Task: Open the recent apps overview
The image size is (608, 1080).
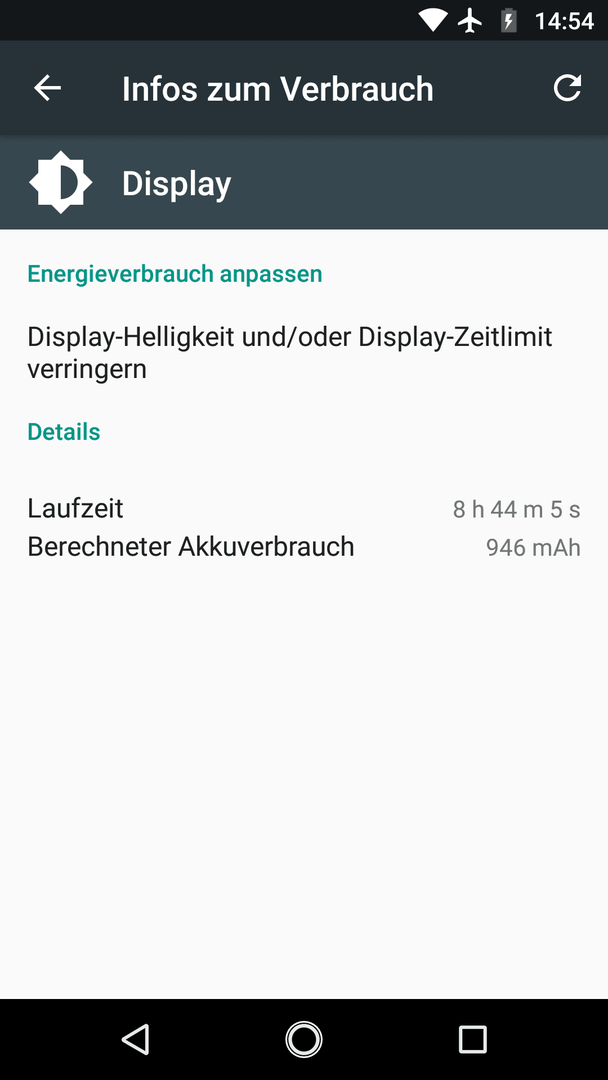Action: click(x=472, y=1039)
